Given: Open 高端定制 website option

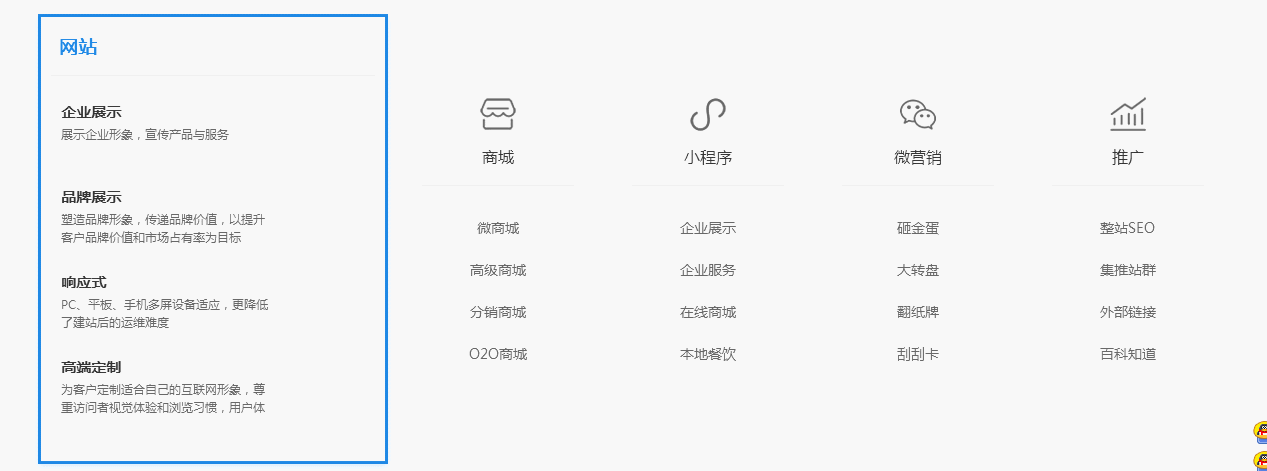Looking at the screenshot, I should (x=91, y=367).
